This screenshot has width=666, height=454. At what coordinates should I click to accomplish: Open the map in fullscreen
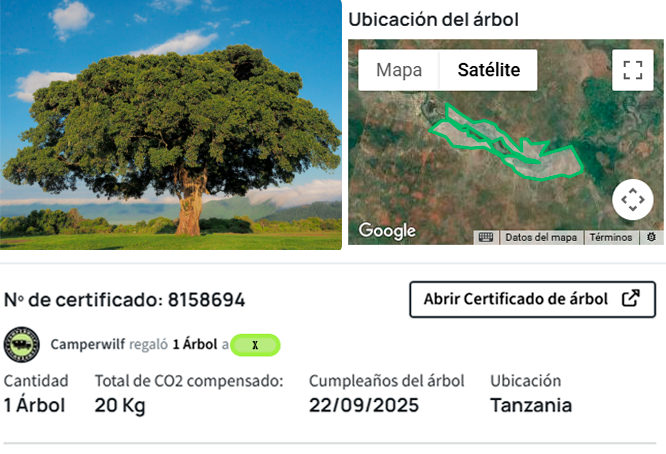[x=632, y=70]
